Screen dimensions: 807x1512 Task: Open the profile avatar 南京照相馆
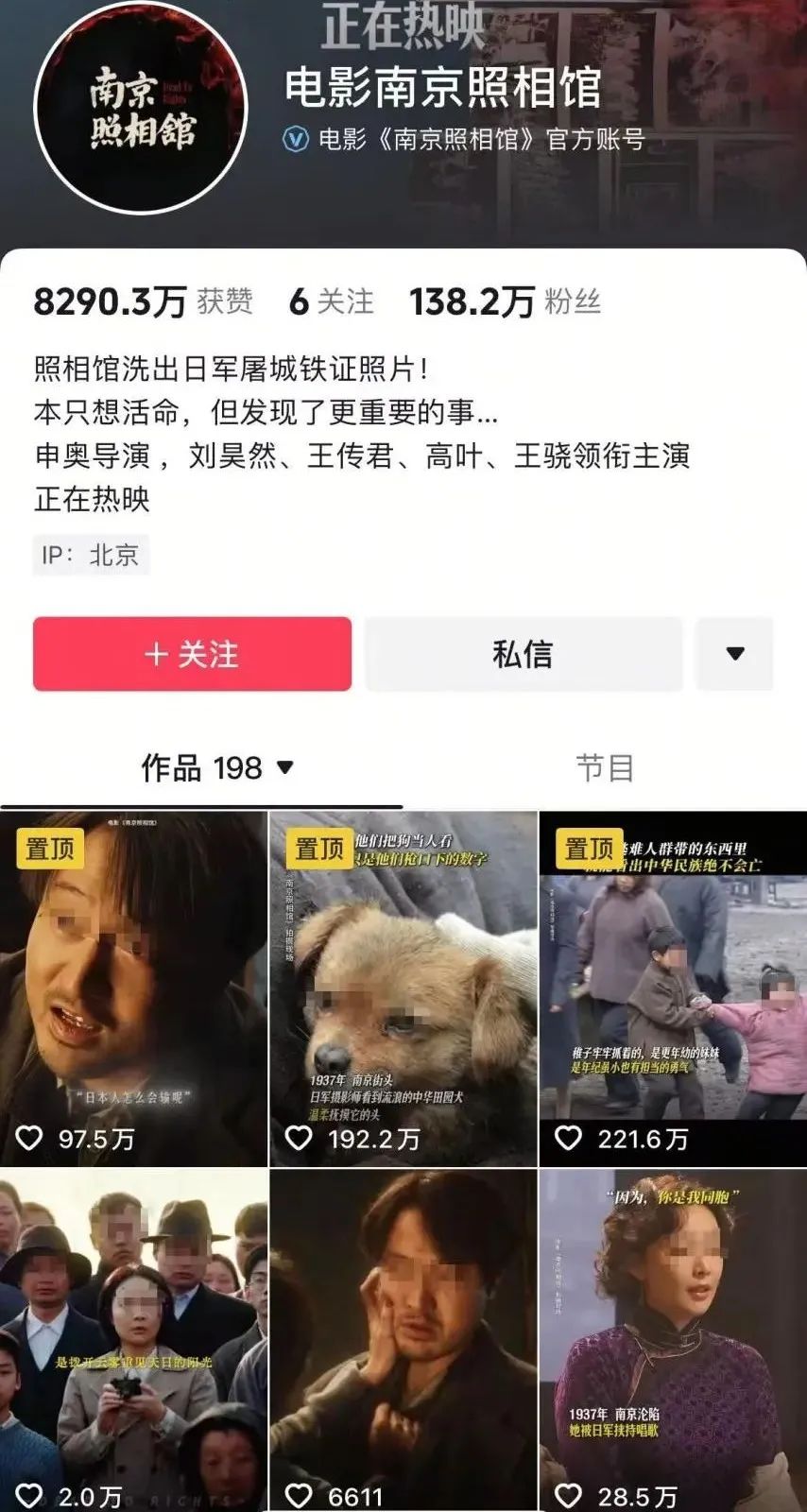[x=142, y=107]
